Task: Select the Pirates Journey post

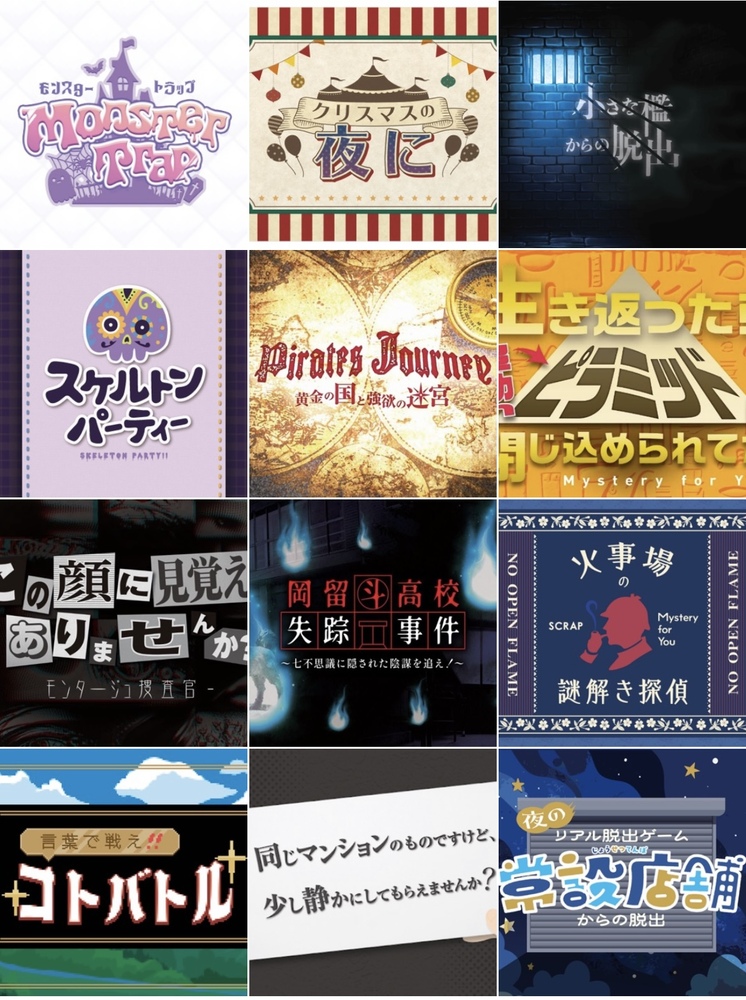Action: click(373, 373)
